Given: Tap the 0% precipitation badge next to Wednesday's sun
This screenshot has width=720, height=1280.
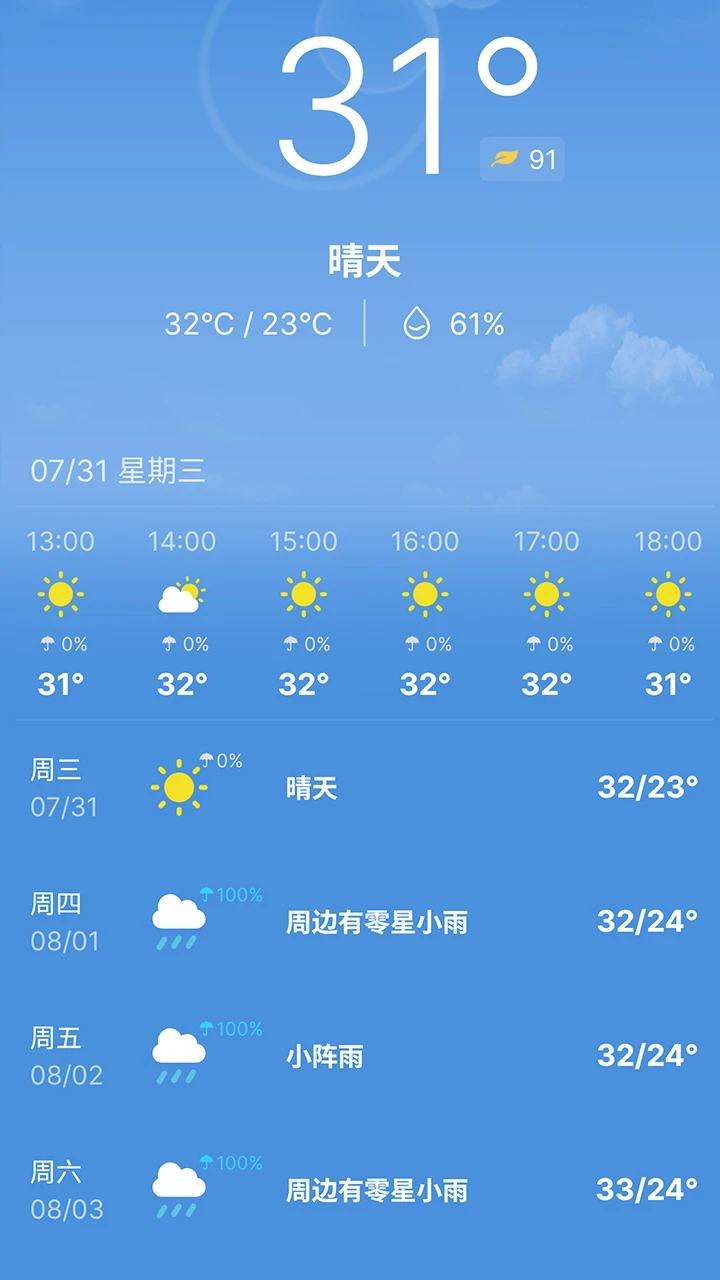Looking at the screenshot, I should coord(220,758).
